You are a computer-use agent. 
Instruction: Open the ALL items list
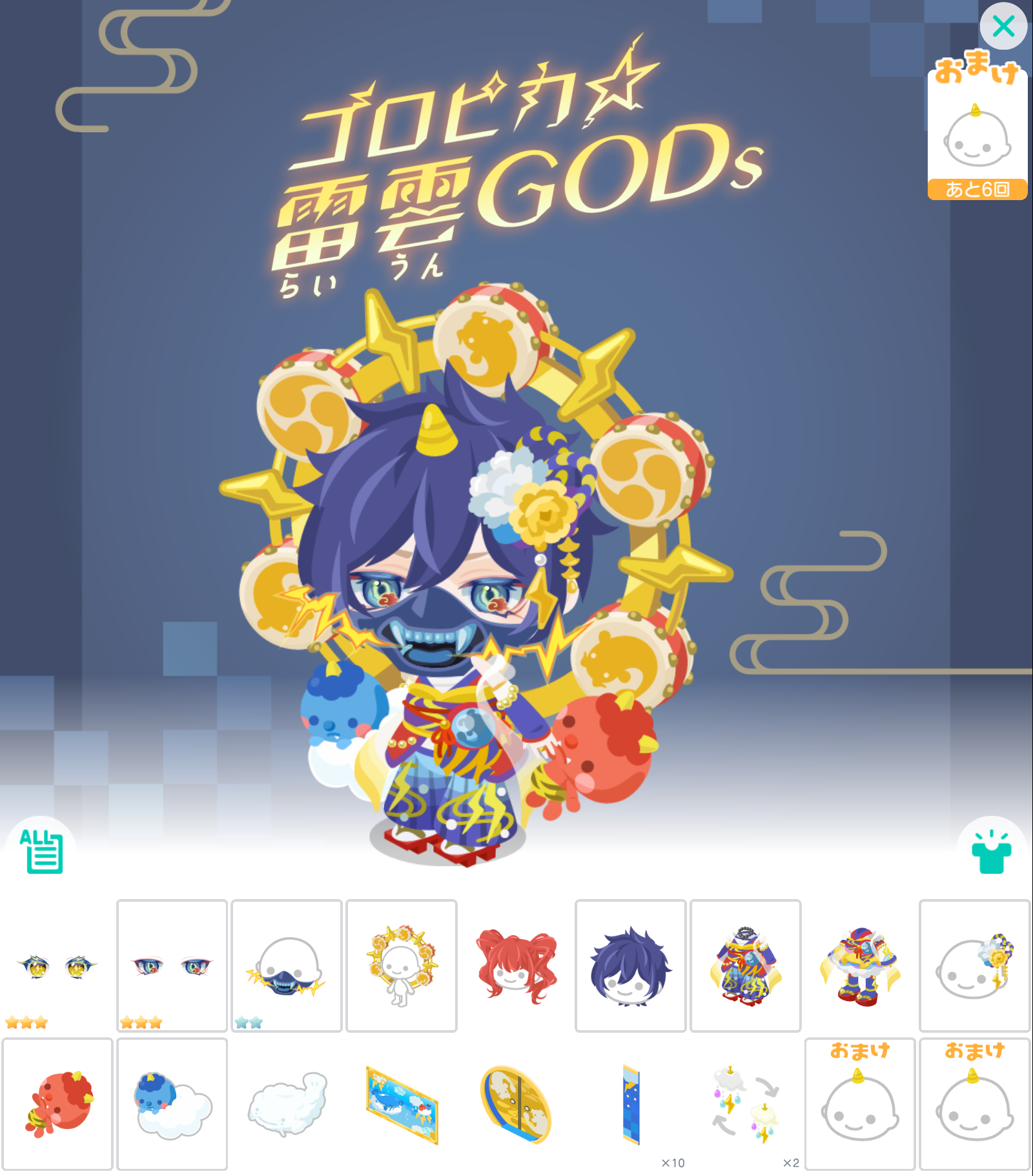[41, 851]
